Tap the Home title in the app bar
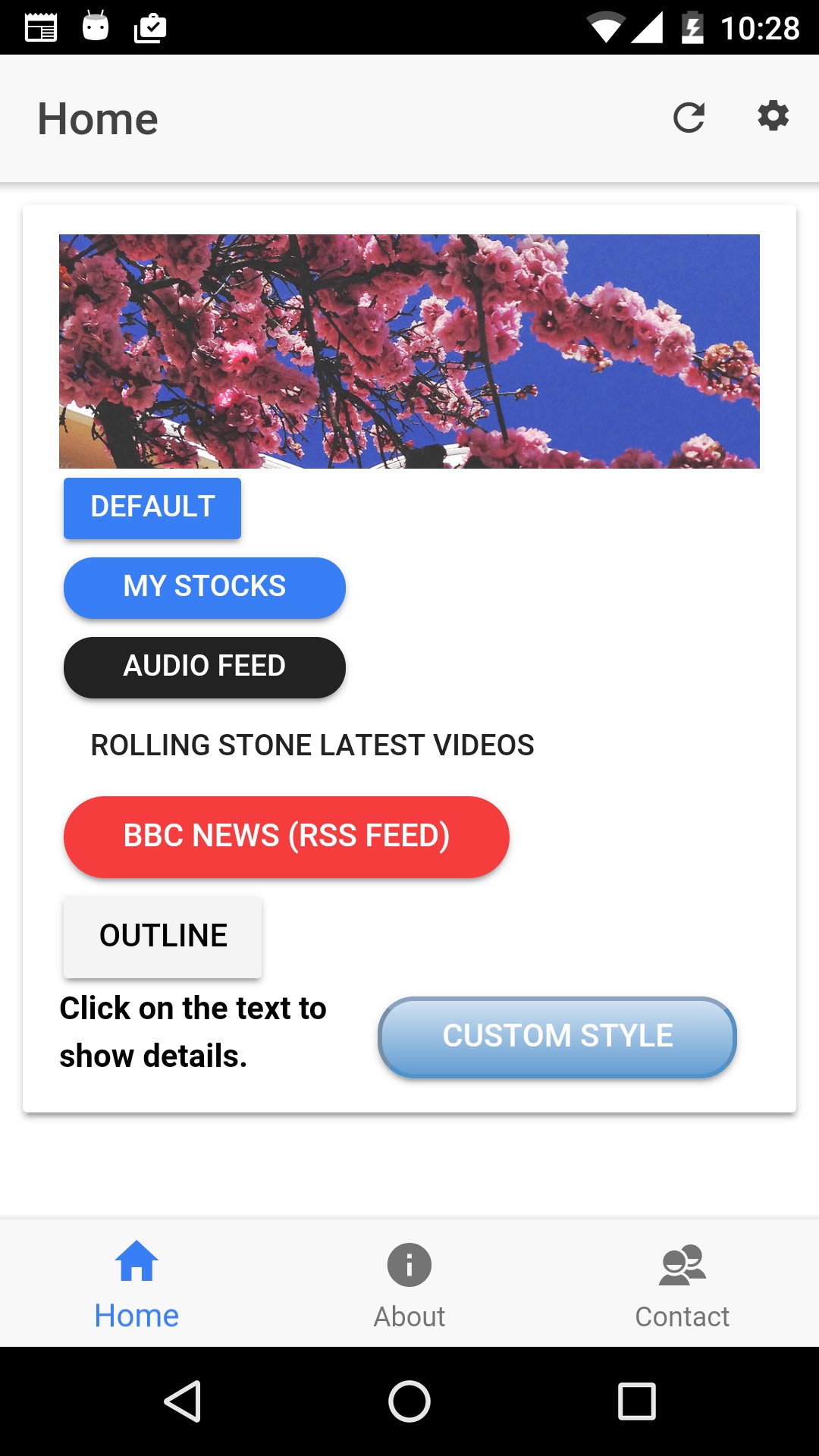The width and height of the screenshot is (819, 1456). pyautogui.click(x=97, y=118)
